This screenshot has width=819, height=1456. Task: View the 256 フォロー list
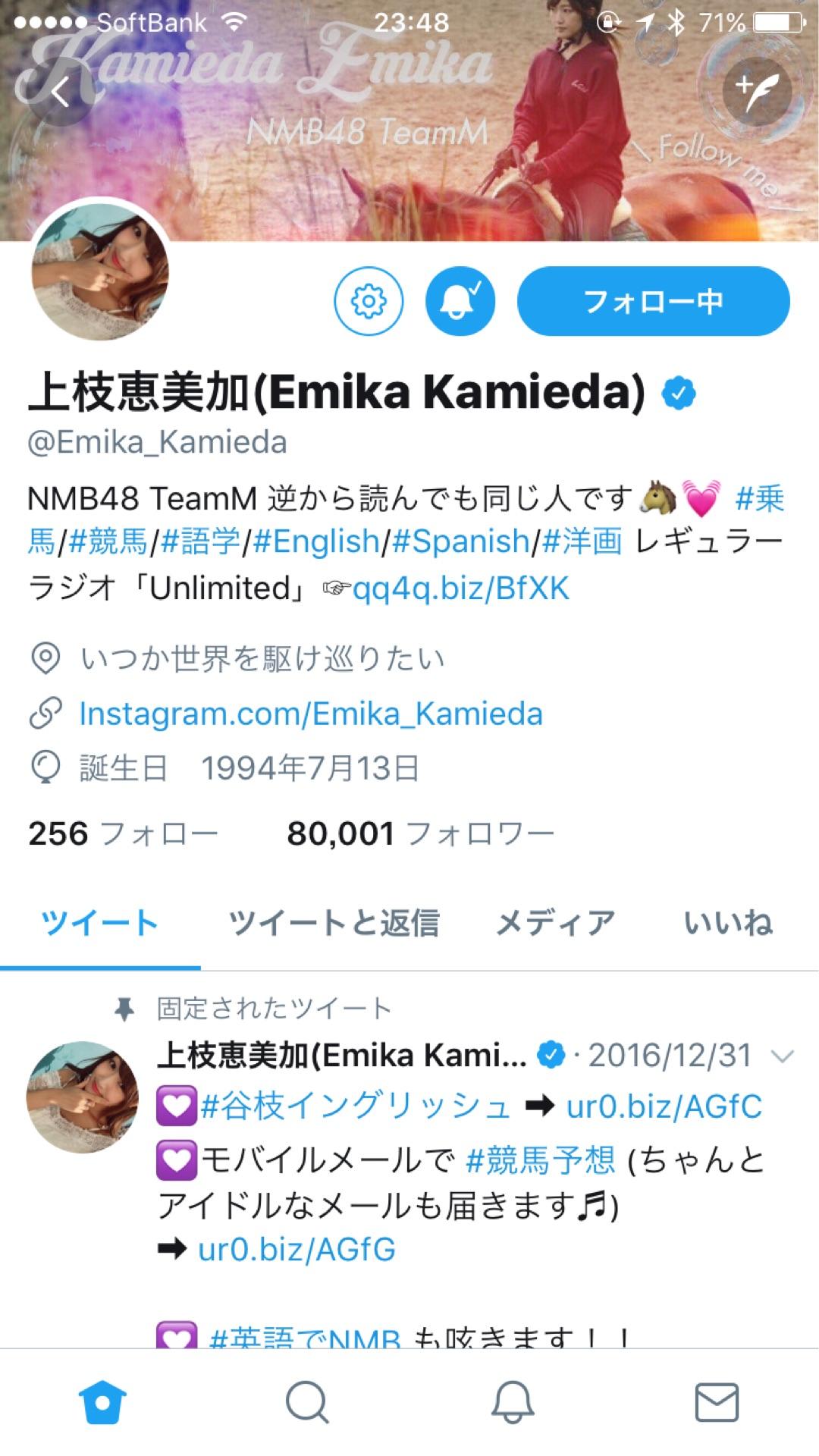click(123, 833)
